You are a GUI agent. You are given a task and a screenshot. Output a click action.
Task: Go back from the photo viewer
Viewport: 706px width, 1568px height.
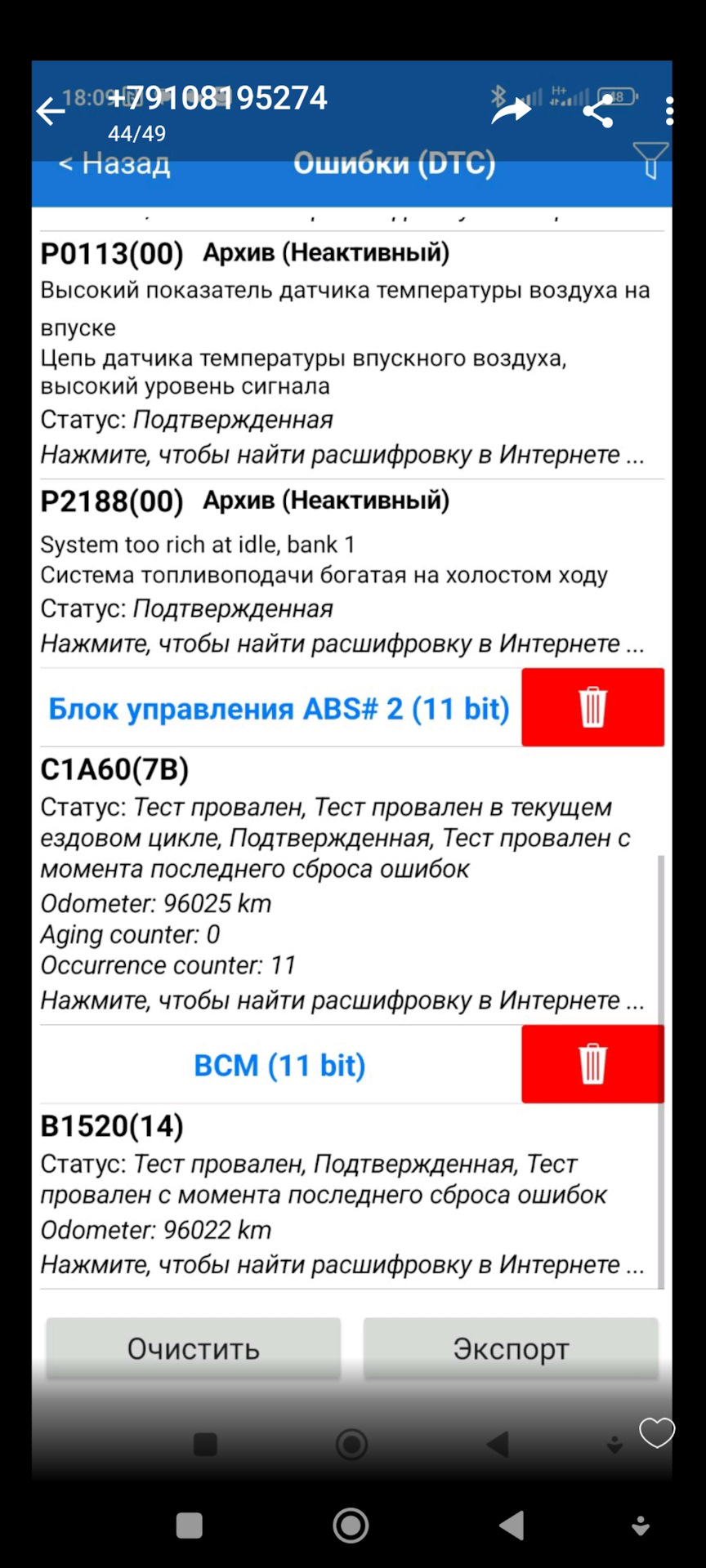(x=51, y=111)
